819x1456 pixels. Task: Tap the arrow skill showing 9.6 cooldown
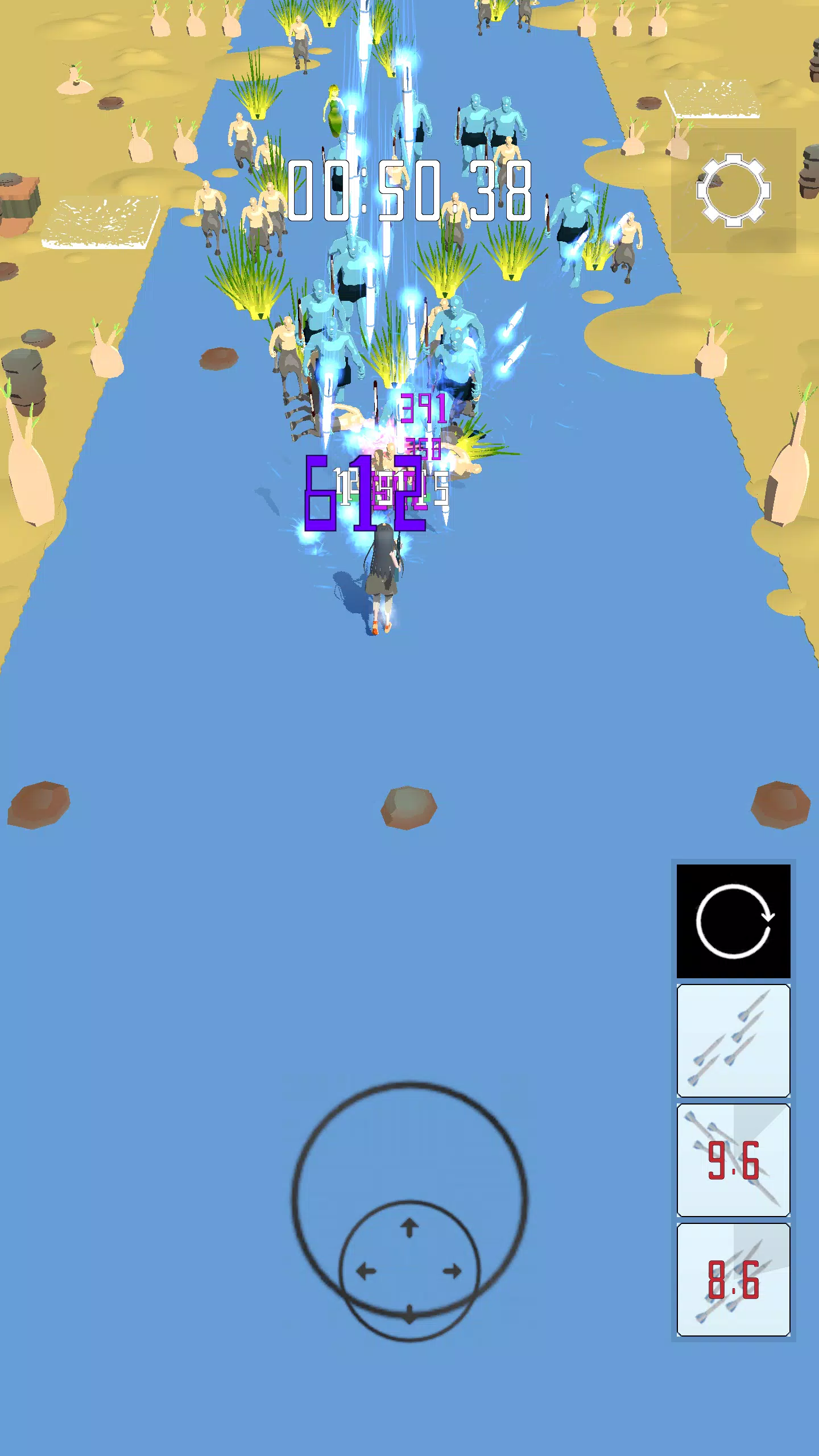pos(733,1160)
